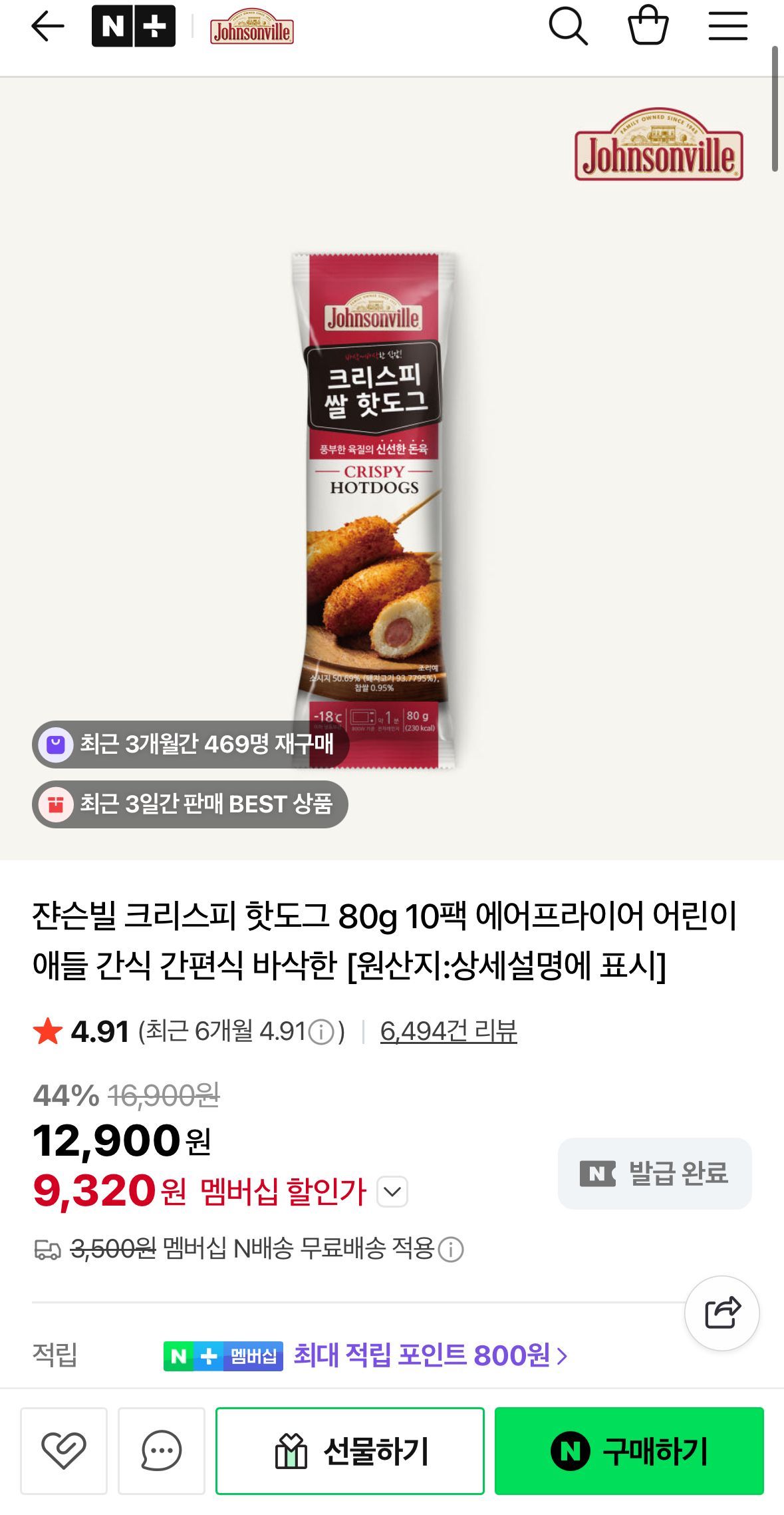Show info about N배송 무료배송
Screen dimensions: 784x1515
452,1250
